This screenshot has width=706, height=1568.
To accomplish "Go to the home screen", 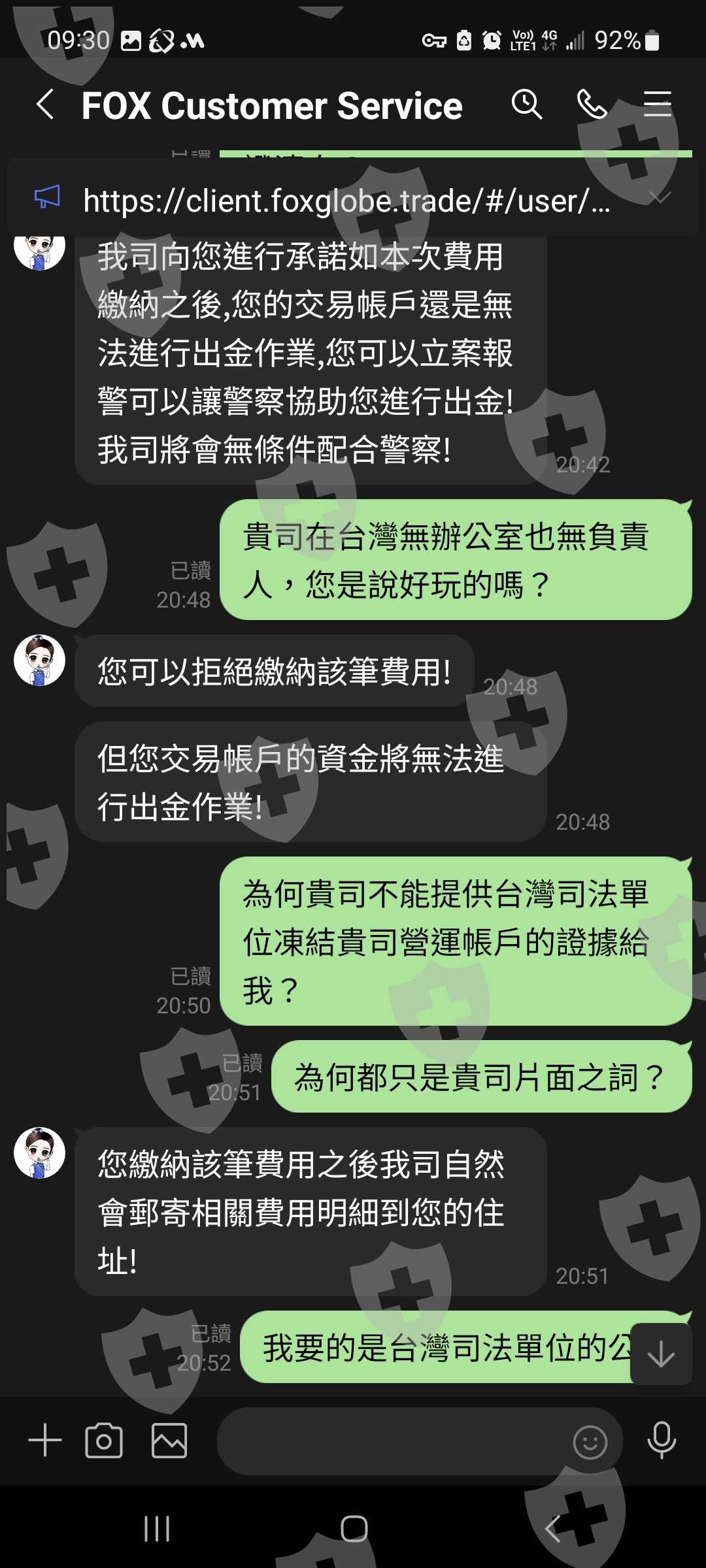I will click(x=354, y=1529).
